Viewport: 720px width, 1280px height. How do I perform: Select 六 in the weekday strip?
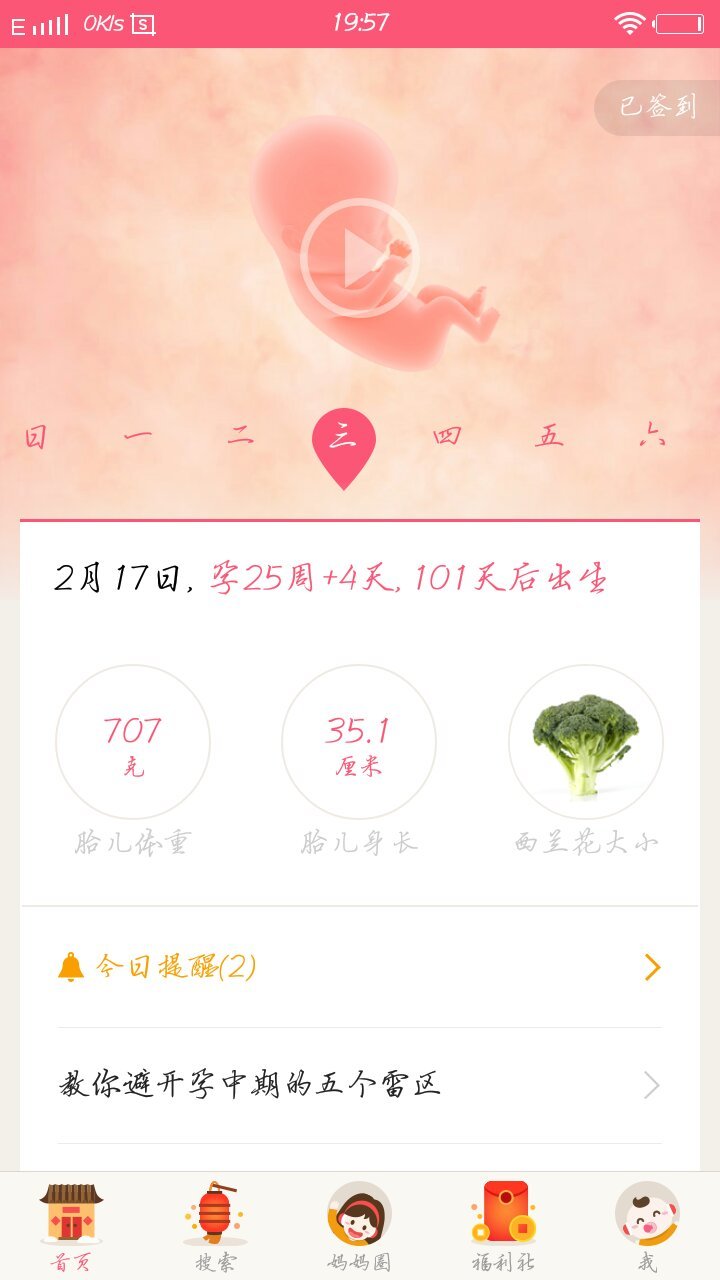coord(652,437)
